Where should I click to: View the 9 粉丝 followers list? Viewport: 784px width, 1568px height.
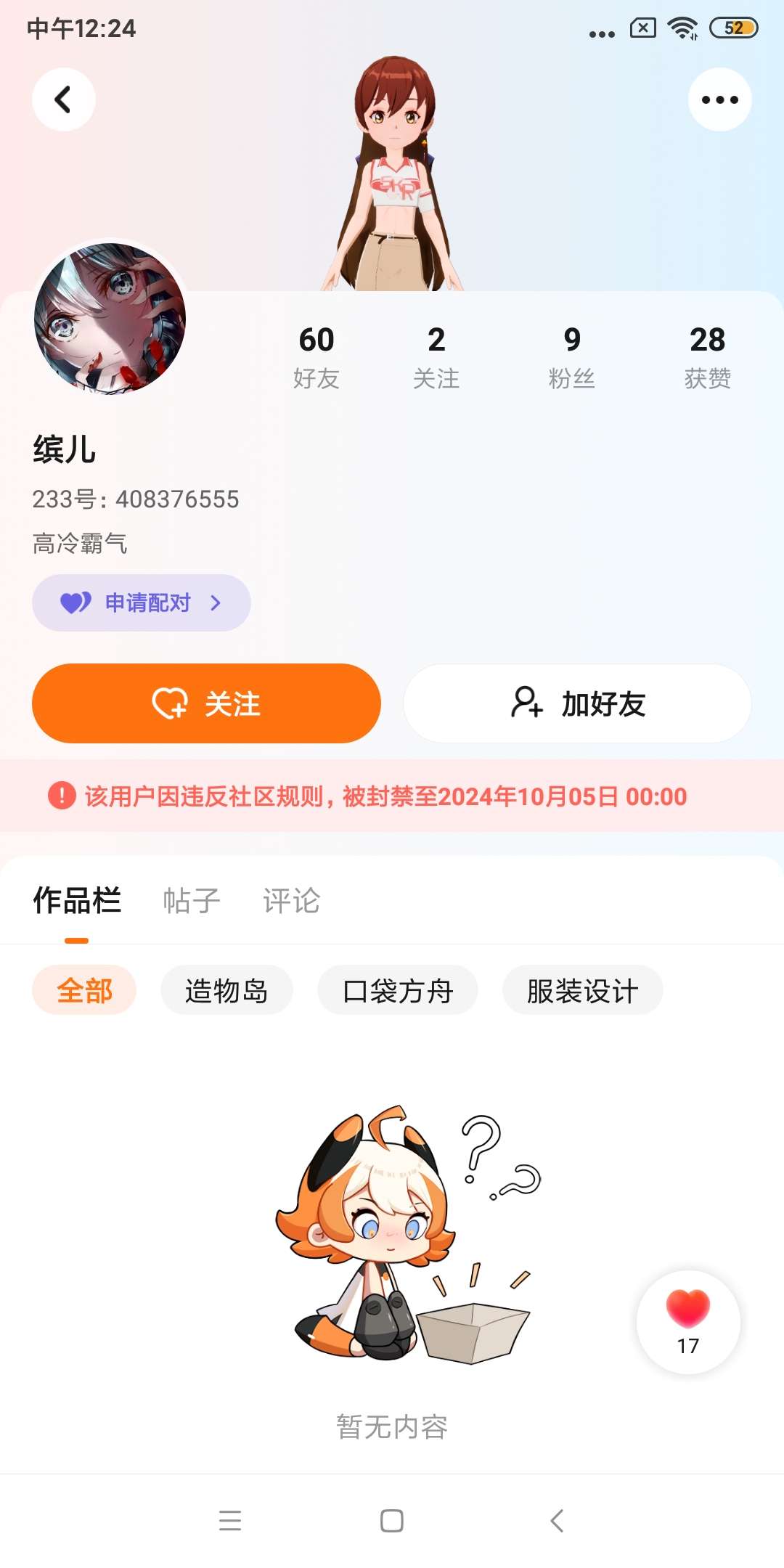(x=572, y=357)
